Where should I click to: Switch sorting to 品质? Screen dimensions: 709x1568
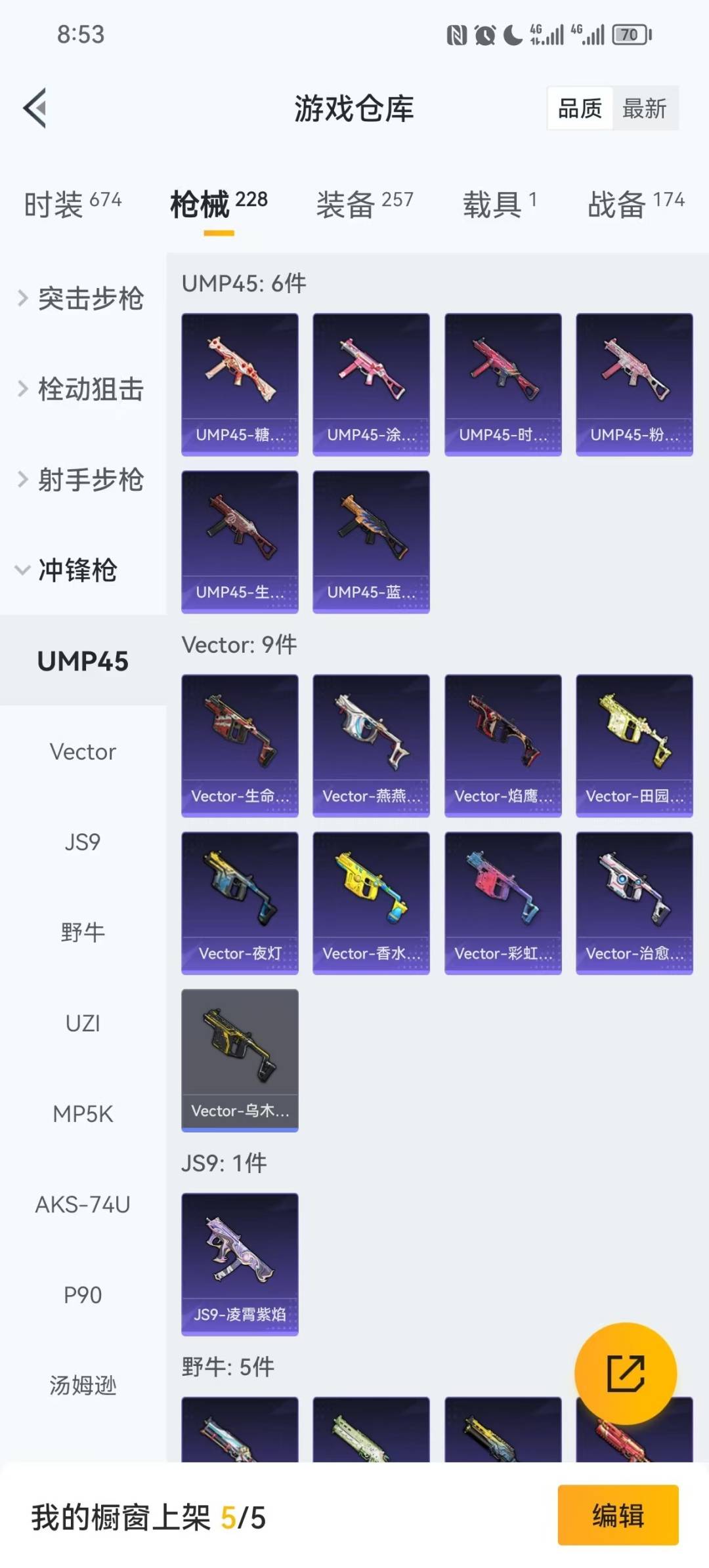pyautogui.click(x=578, y=108)
